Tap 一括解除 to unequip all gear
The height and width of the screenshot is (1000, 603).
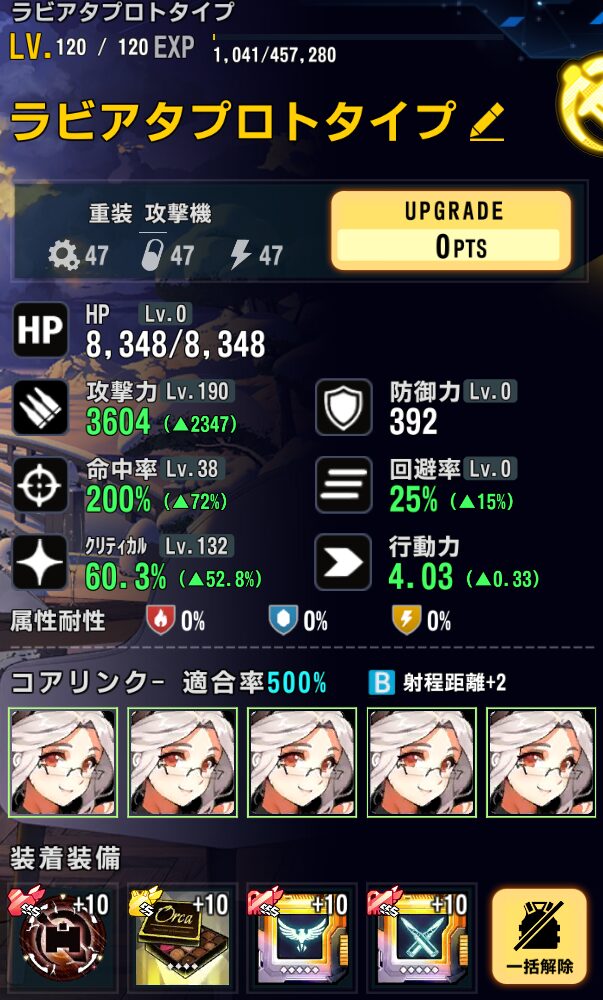(539, 936)
